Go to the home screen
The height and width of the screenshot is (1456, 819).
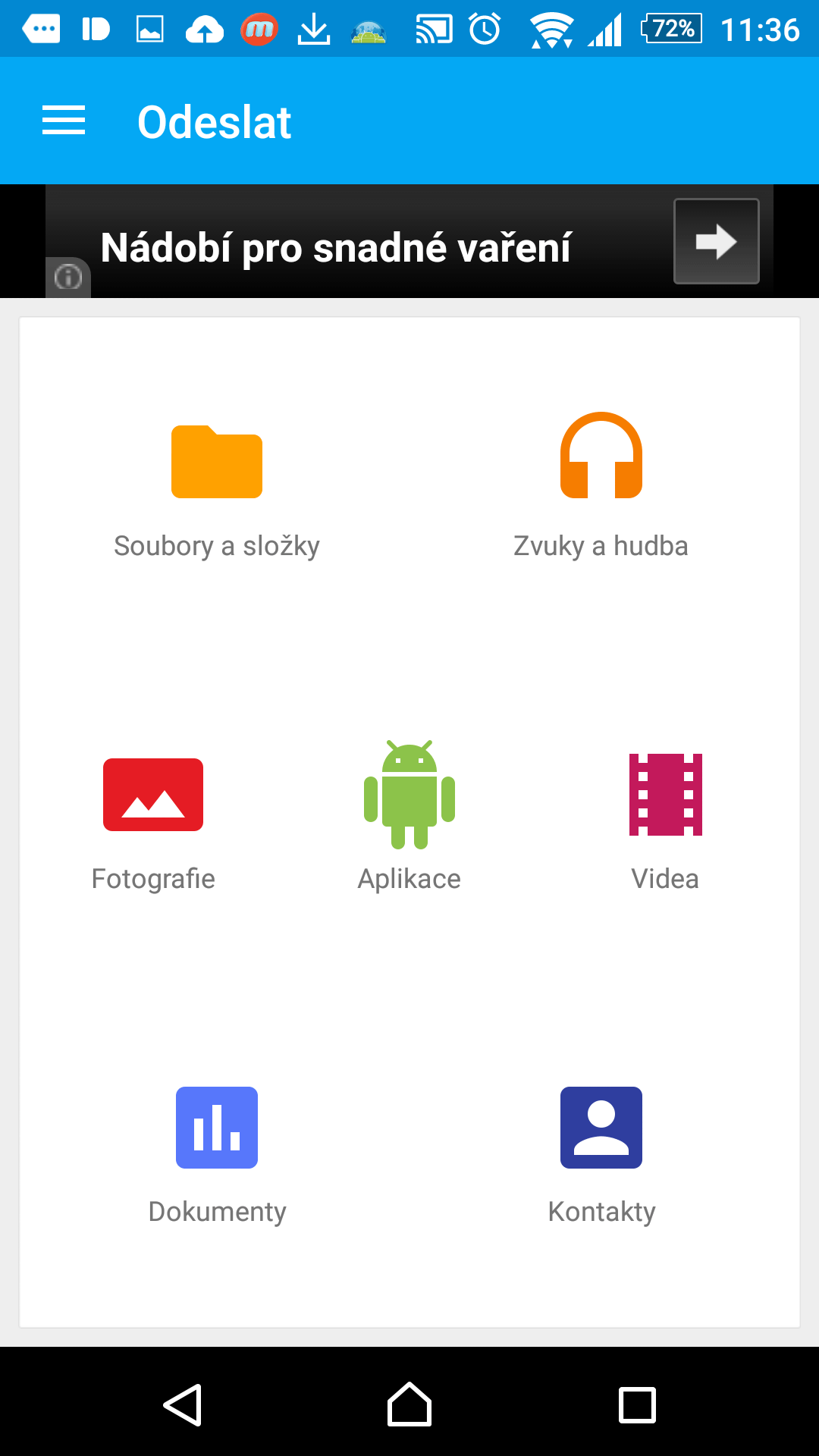click(409, 1404)
